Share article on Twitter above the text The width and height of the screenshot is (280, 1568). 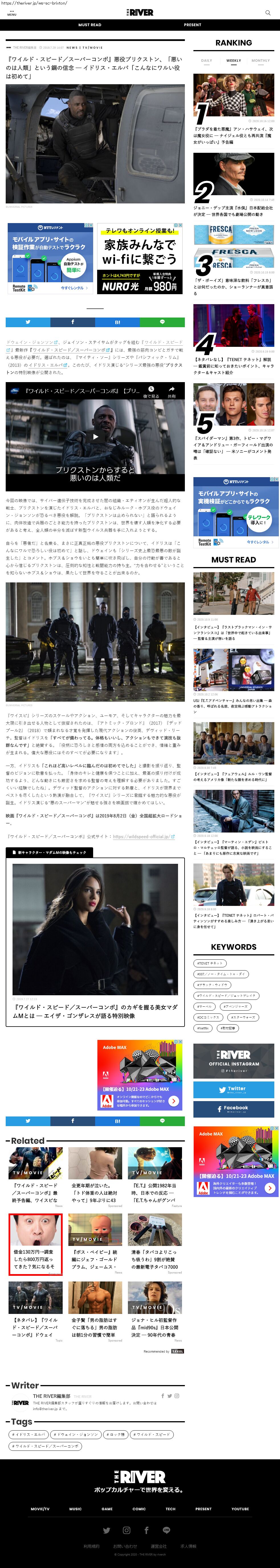(x=28, y=322)
